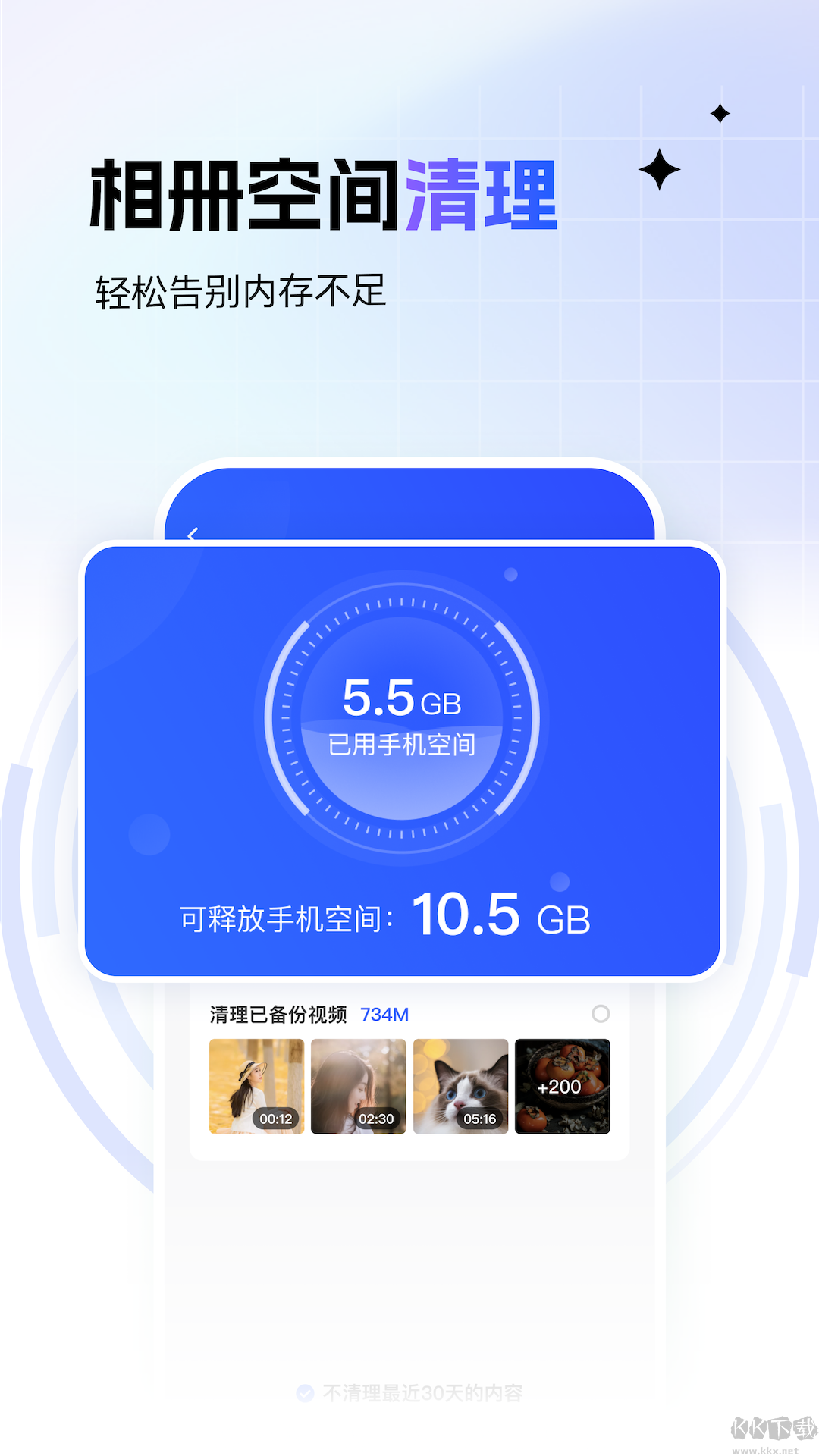Open the cat video thumbnail

point(460,1084)
